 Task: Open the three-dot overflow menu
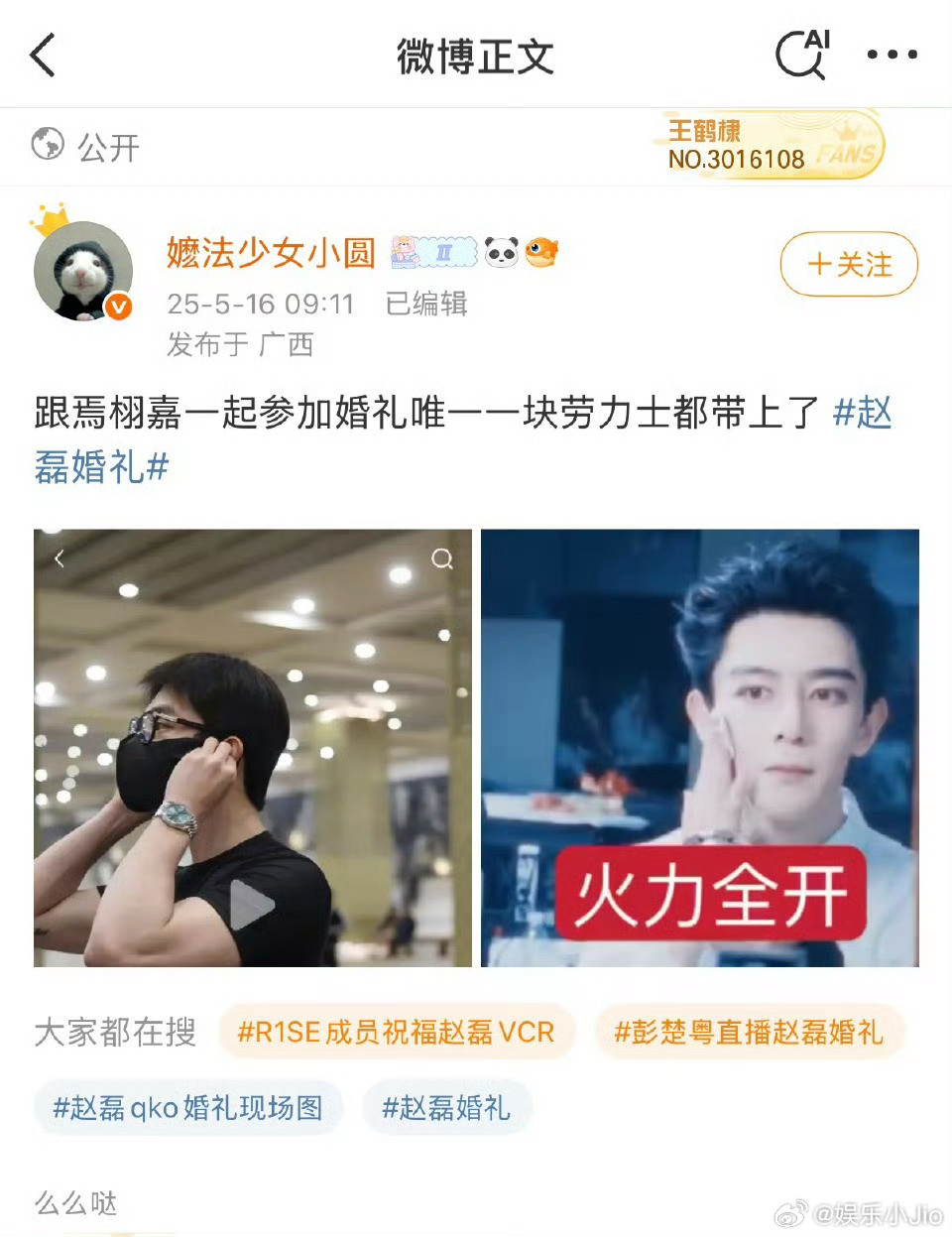coord(892,55)
